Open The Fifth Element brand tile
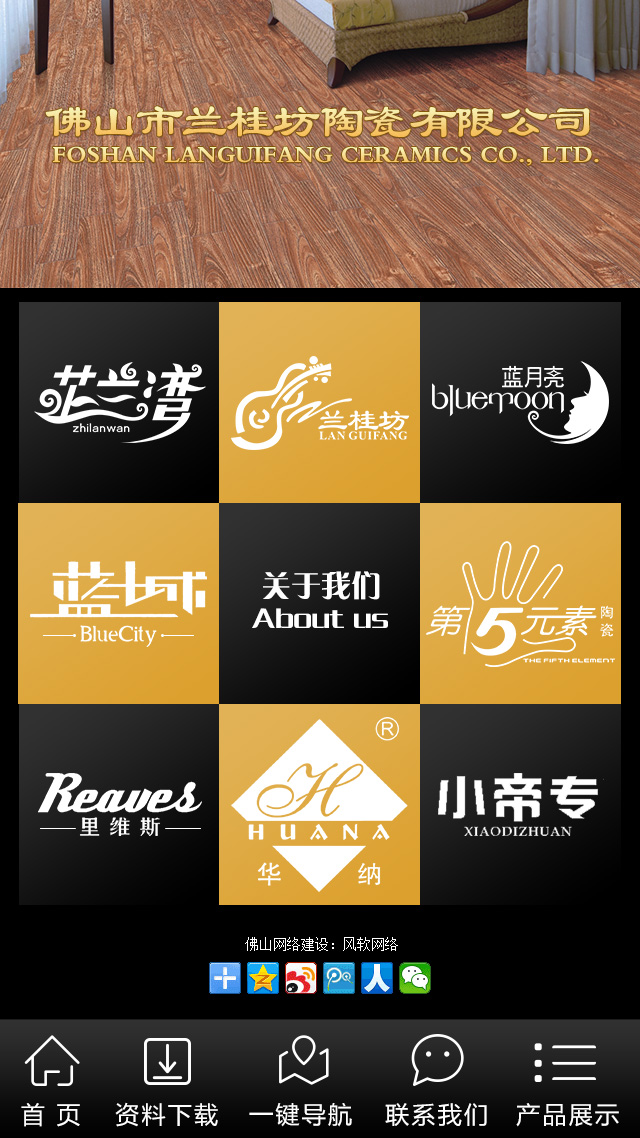Screen dimensions: 640x1138 click(x=520, y=603)
